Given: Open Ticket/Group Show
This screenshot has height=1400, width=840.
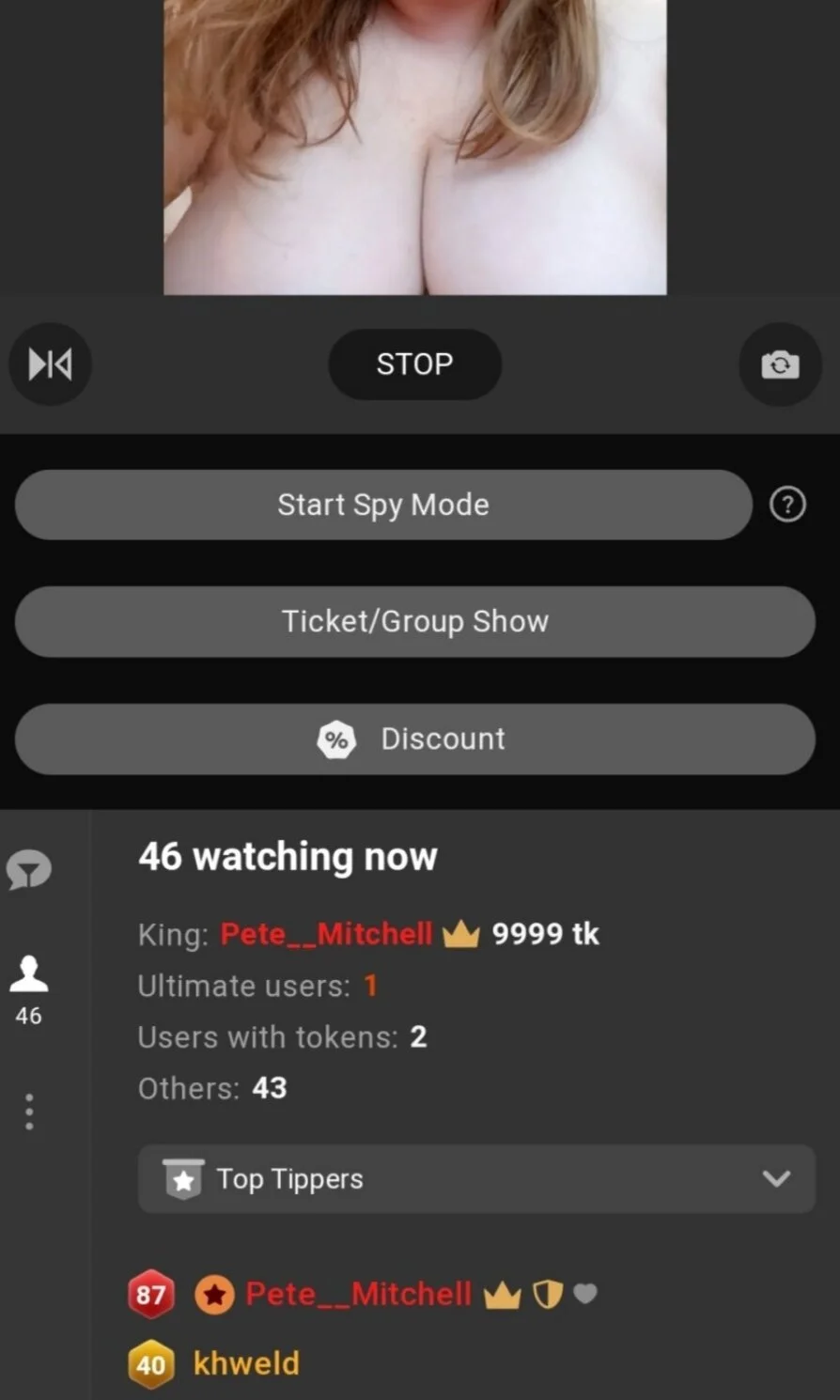Looking at the screenshot, I should pyautogui.click(x=414, y=621).
